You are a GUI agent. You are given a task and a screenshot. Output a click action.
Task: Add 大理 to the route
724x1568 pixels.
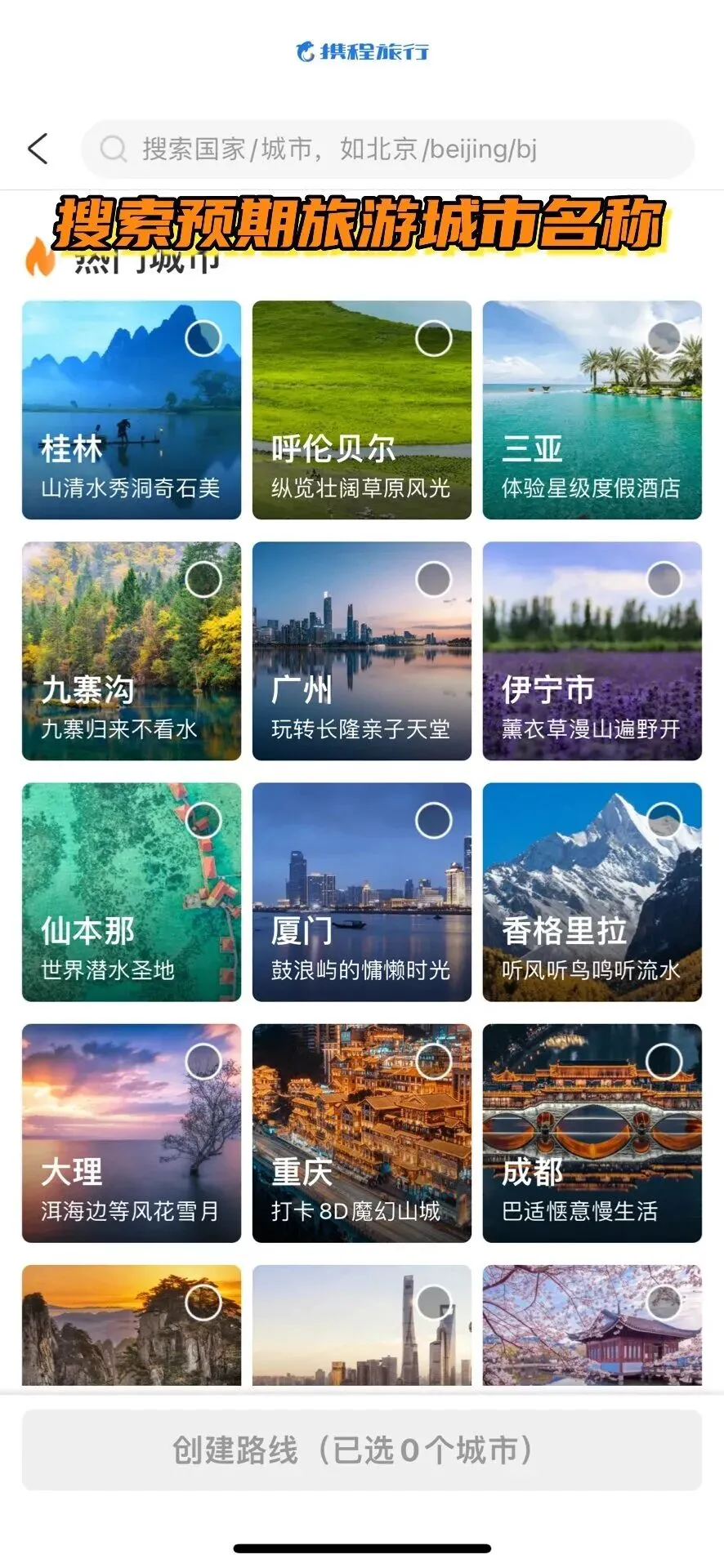132,1133
